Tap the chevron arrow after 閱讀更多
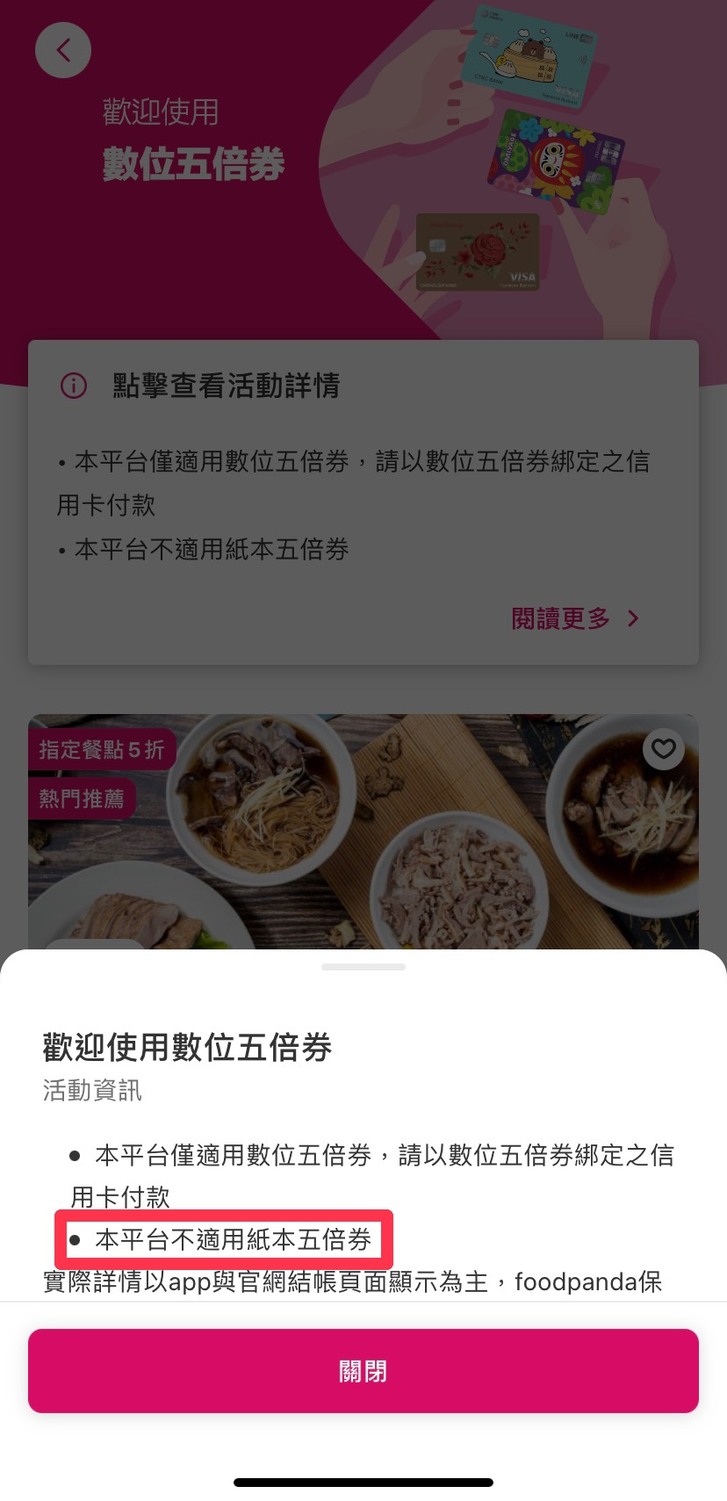The height and width of the screenshot is (1501, 727). 632,618
